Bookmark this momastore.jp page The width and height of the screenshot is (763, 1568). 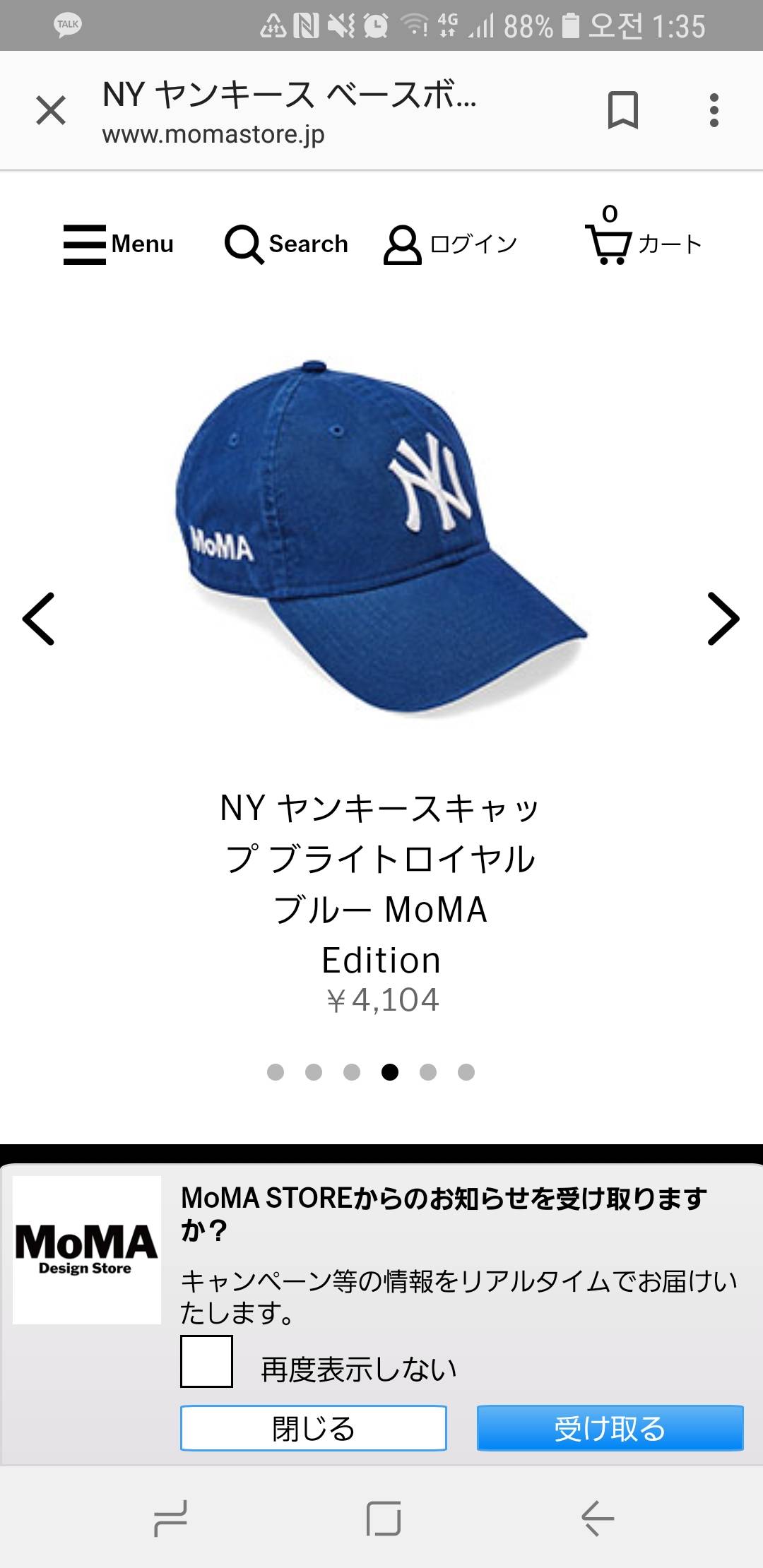coord(622,111)
